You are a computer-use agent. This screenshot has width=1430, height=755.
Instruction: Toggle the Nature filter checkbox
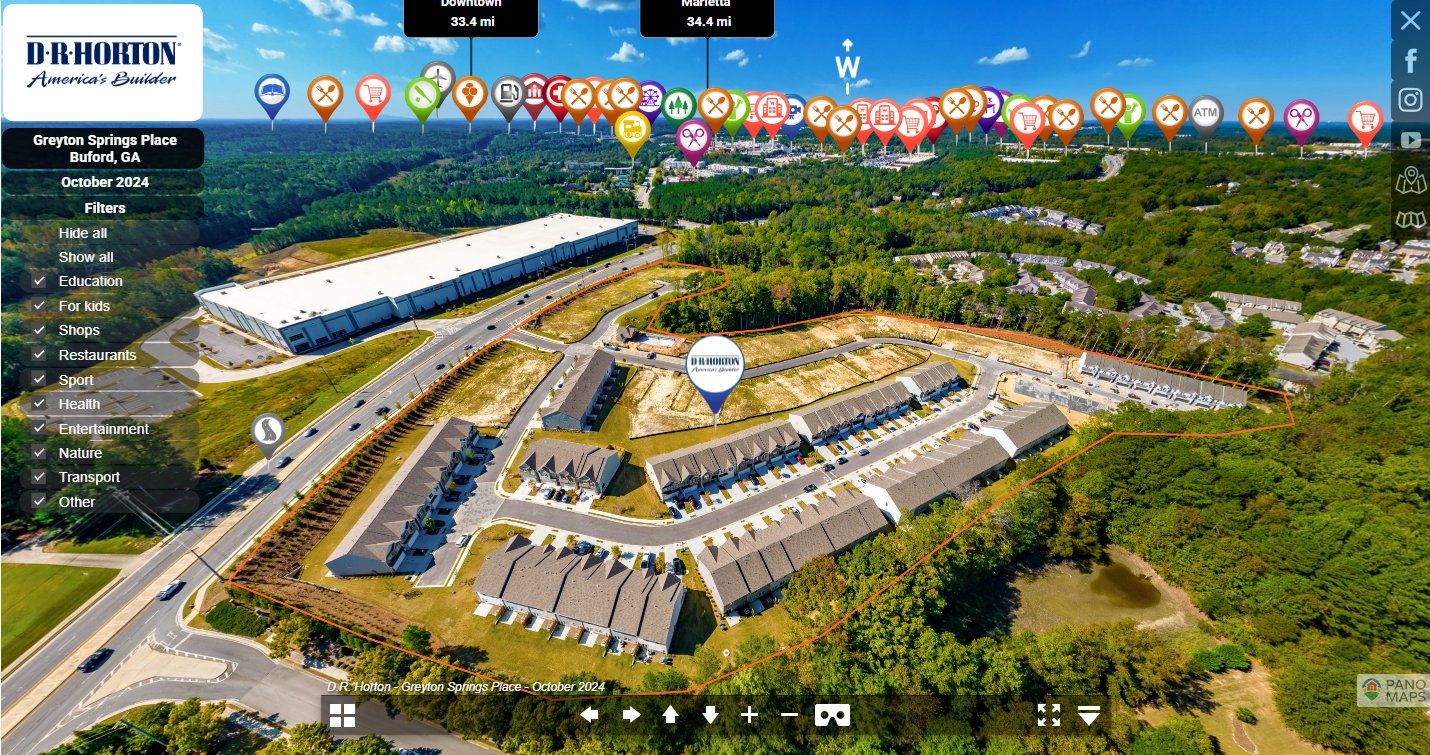(40, 453)
